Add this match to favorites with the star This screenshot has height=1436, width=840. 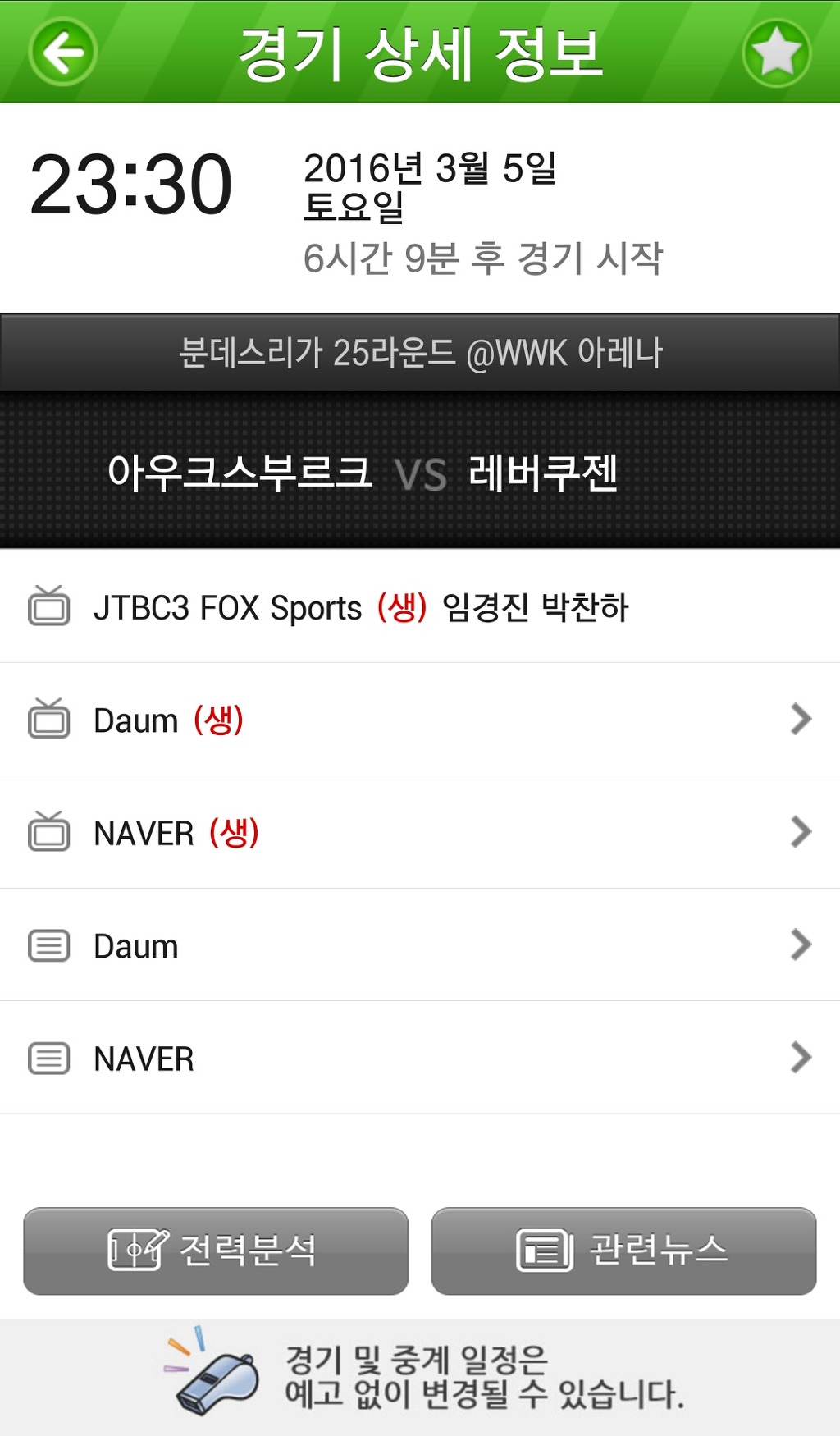click(x=776, y=53)
